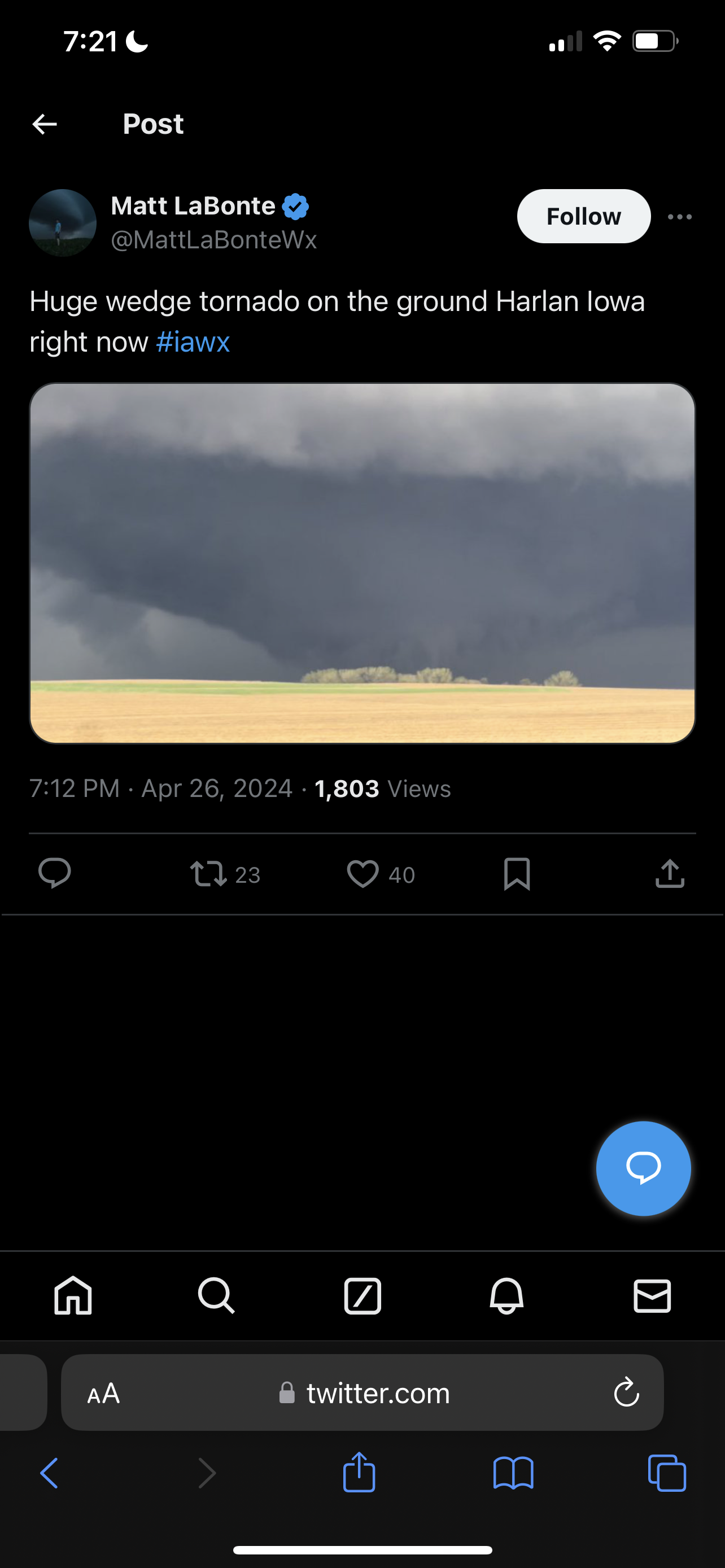Open the Messages envelope tab
The height and width of the screenshot is (1568, 725).
click(x=652, y=1295)
